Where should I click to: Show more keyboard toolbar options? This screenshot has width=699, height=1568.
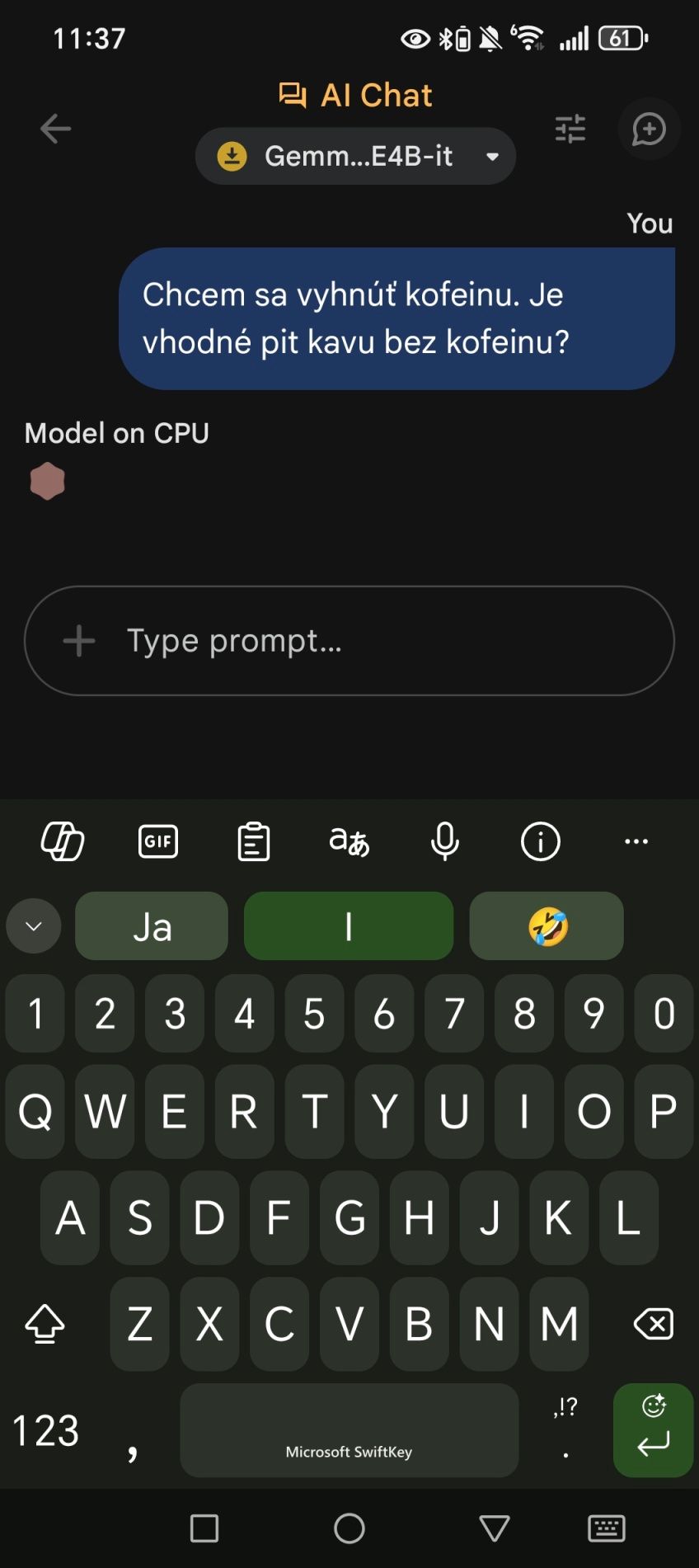(636, 842)
